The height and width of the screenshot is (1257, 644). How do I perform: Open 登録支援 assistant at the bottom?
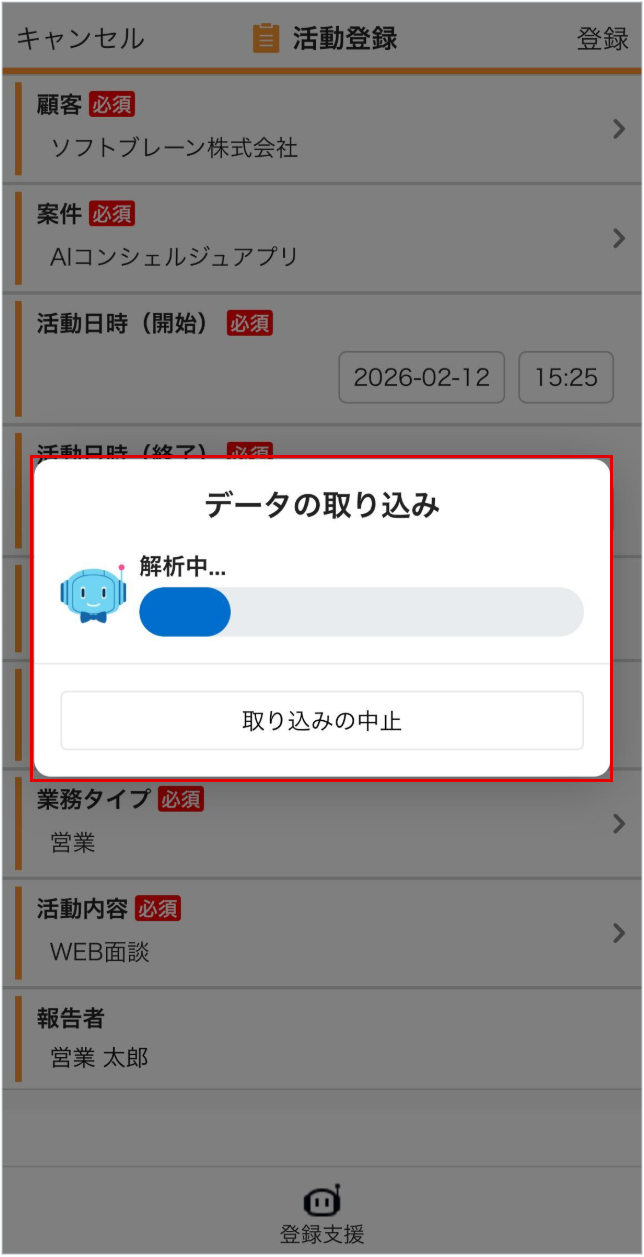(322, 1215)
